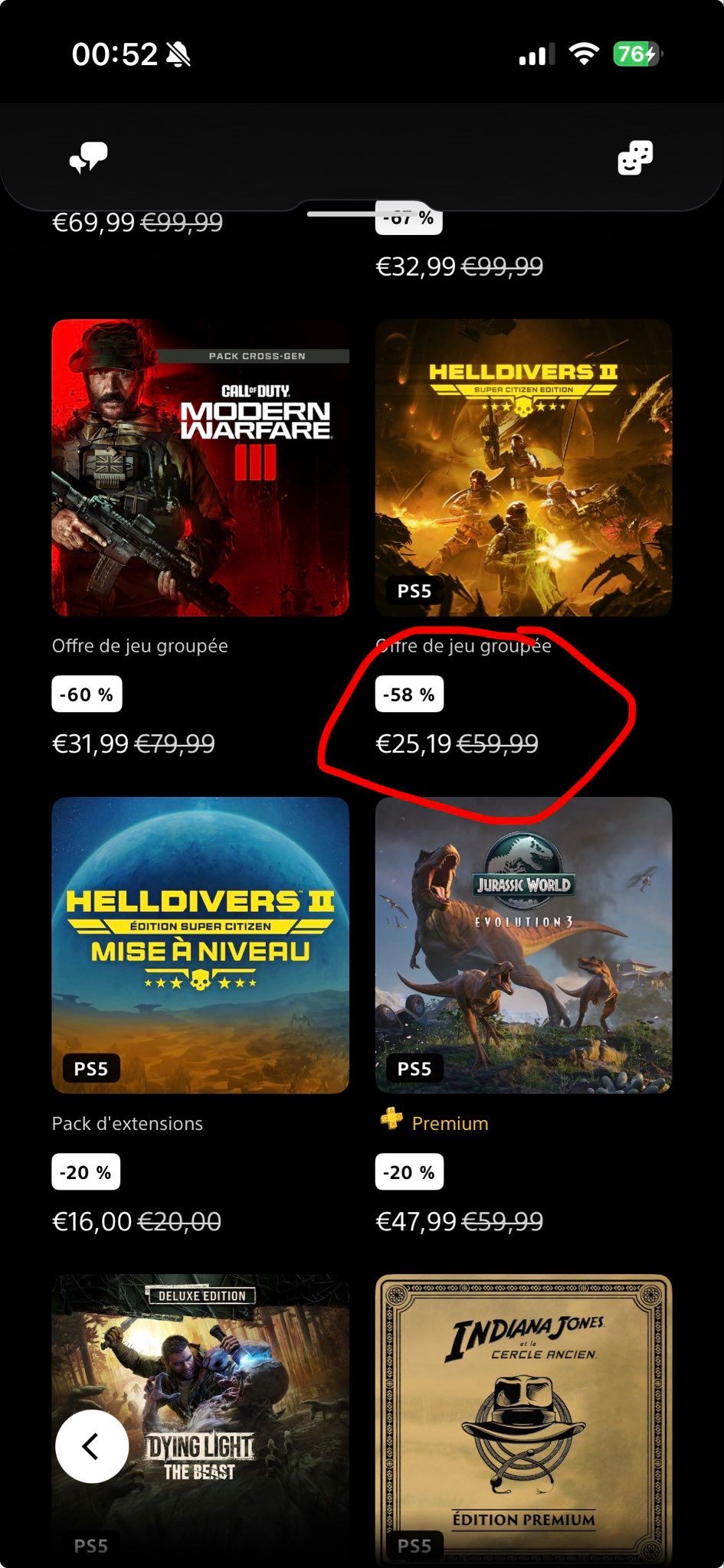
Task: Tap the dice face icon
Action: point(635,158)
